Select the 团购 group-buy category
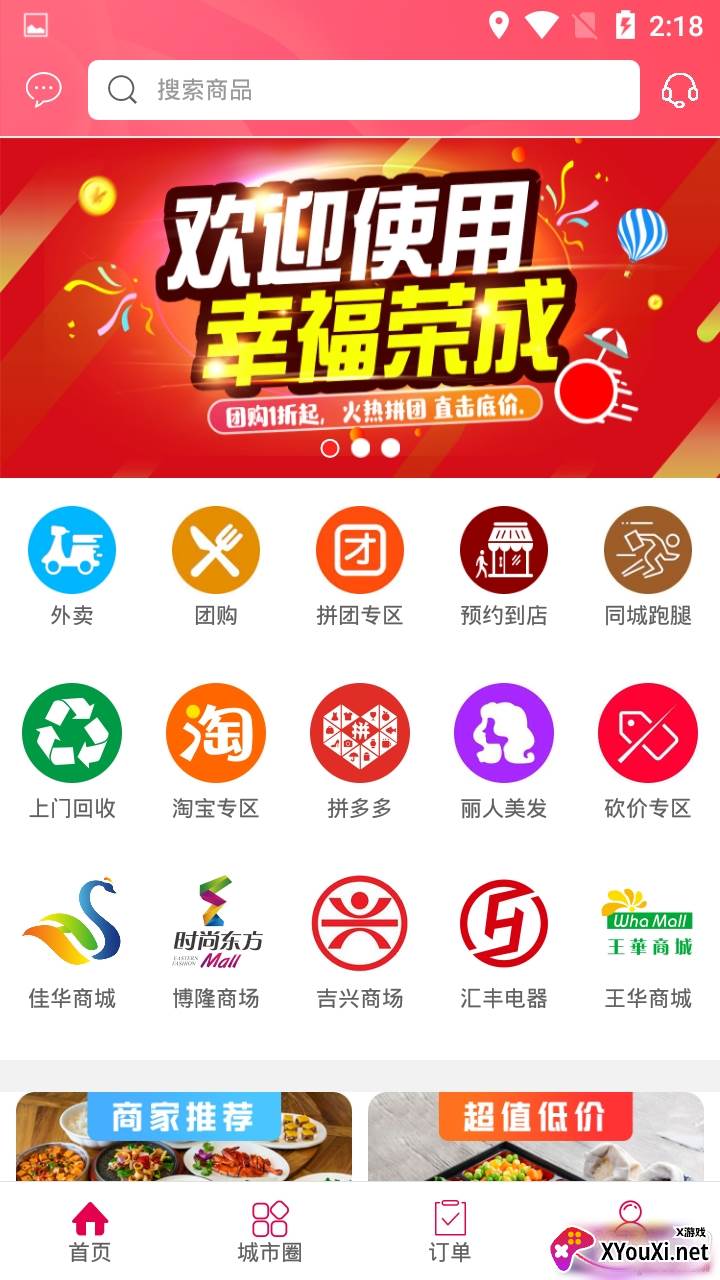Viewport: 720px width, 1280px height. (x=216, y=566)
